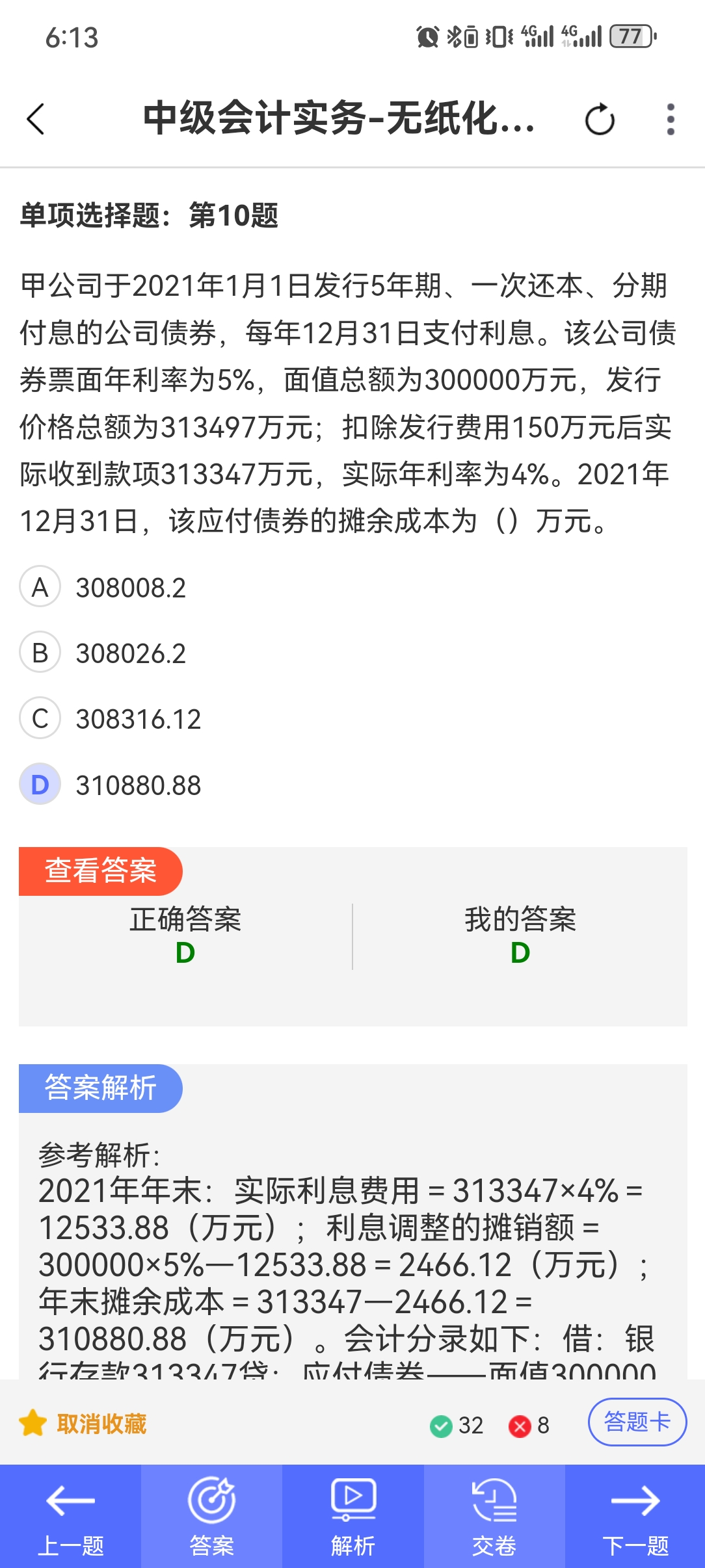Image resolution: width=705 pixels, height=1568 pixels.
Task: Go to previous question 上一题
Action: click(x=70, y=1516)
